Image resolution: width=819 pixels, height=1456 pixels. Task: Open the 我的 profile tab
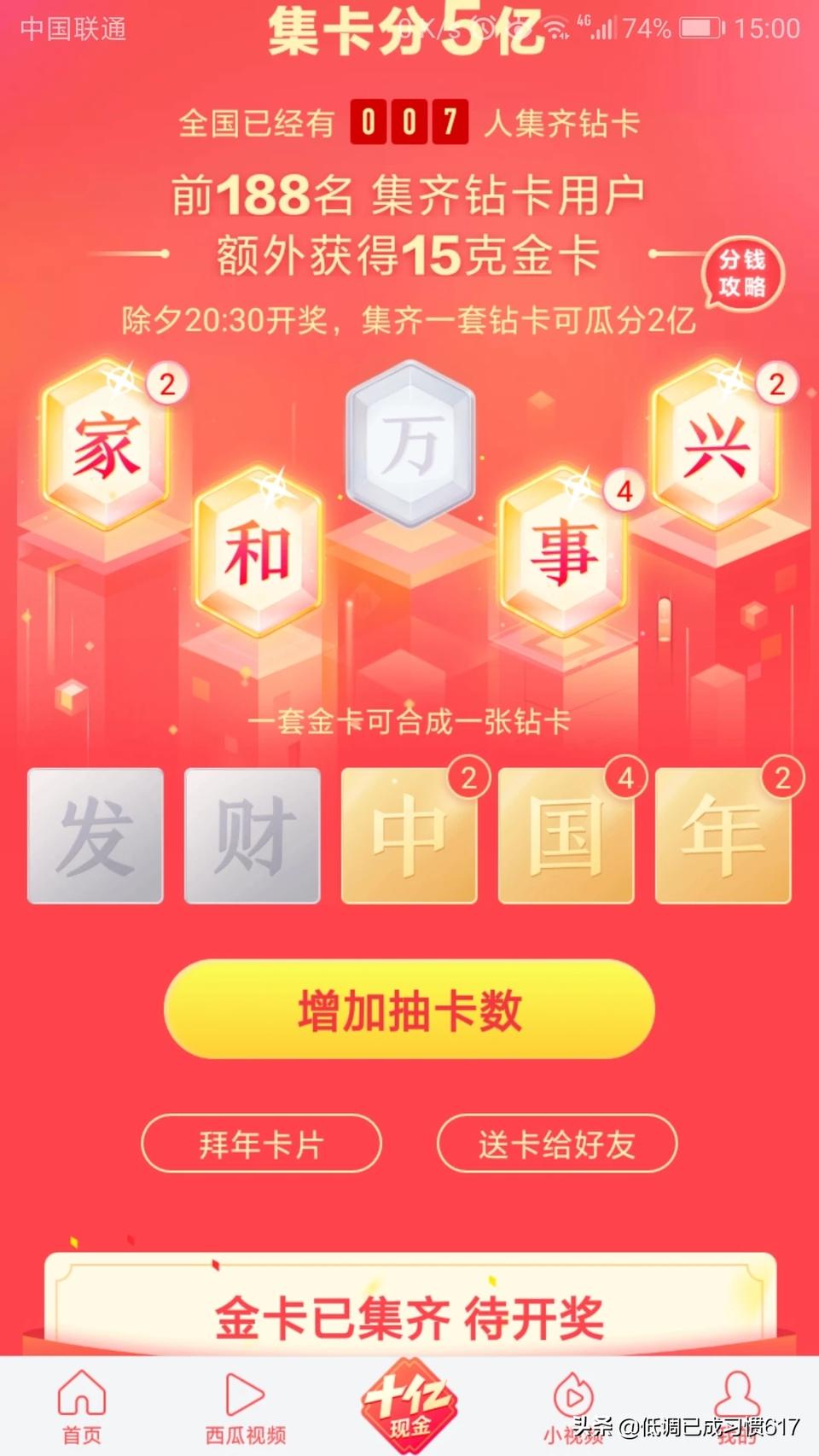coord(737,1406)
